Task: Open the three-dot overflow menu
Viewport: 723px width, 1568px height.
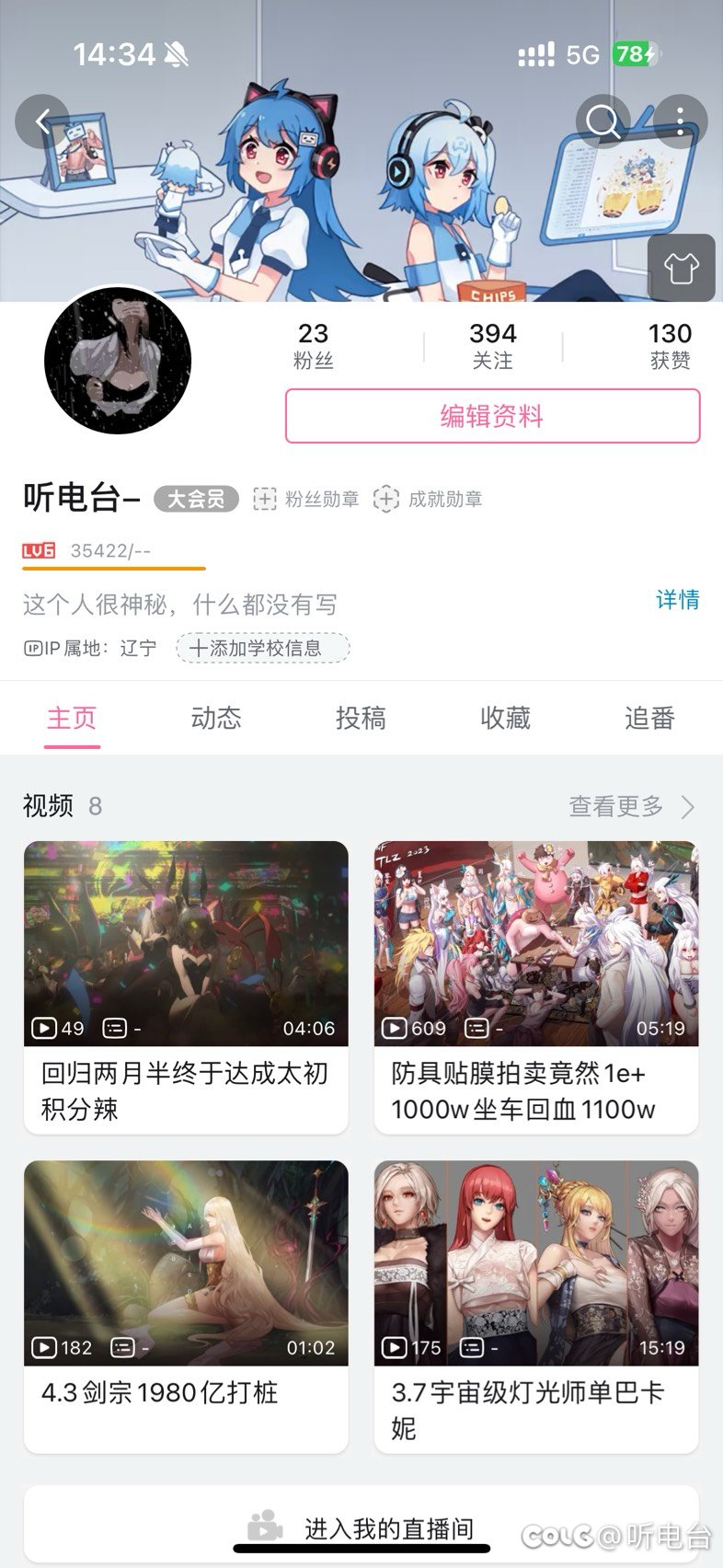Action: coord(680,121)
